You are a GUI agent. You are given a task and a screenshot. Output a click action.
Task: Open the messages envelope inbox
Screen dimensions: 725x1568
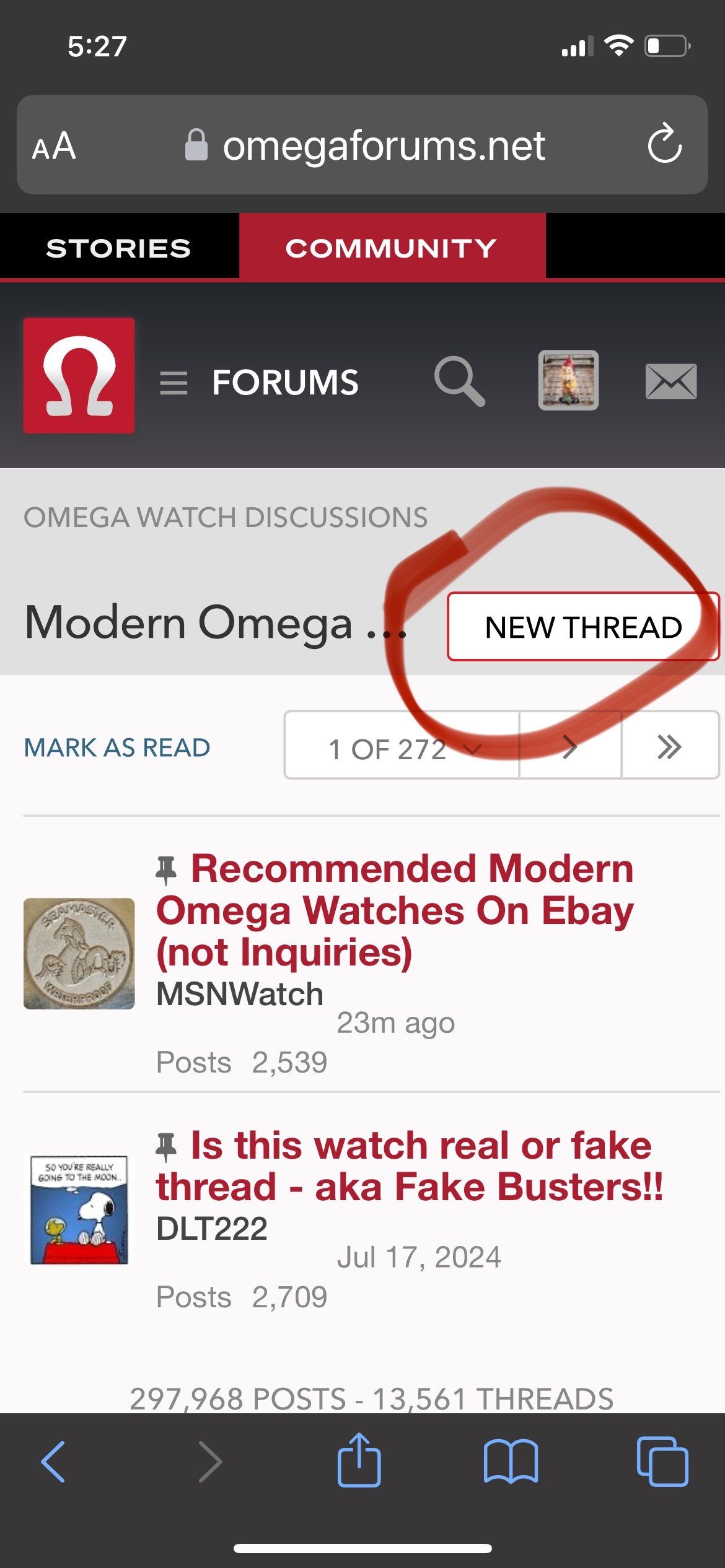671,381
